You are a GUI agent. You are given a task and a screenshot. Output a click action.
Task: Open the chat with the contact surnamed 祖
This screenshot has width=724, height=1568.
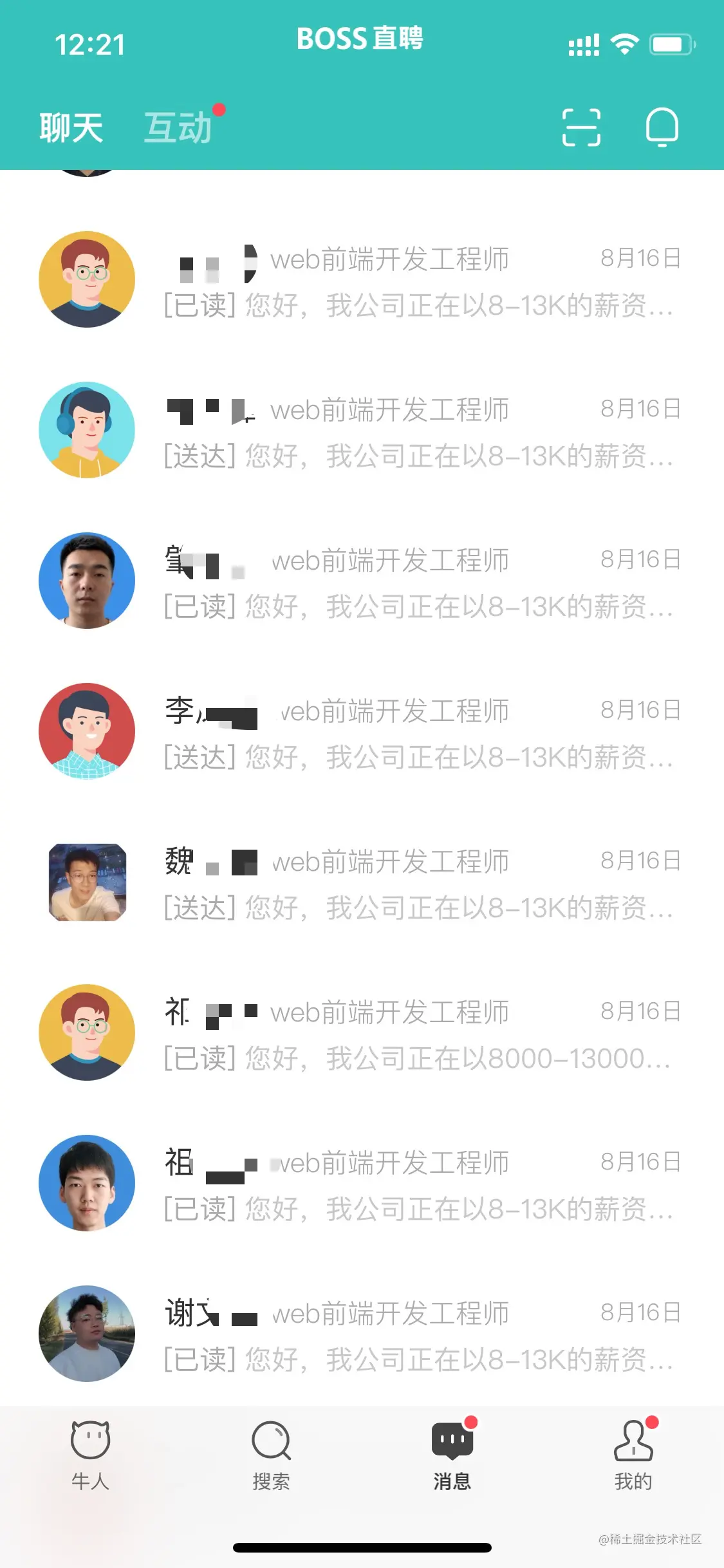(386, 1184)
